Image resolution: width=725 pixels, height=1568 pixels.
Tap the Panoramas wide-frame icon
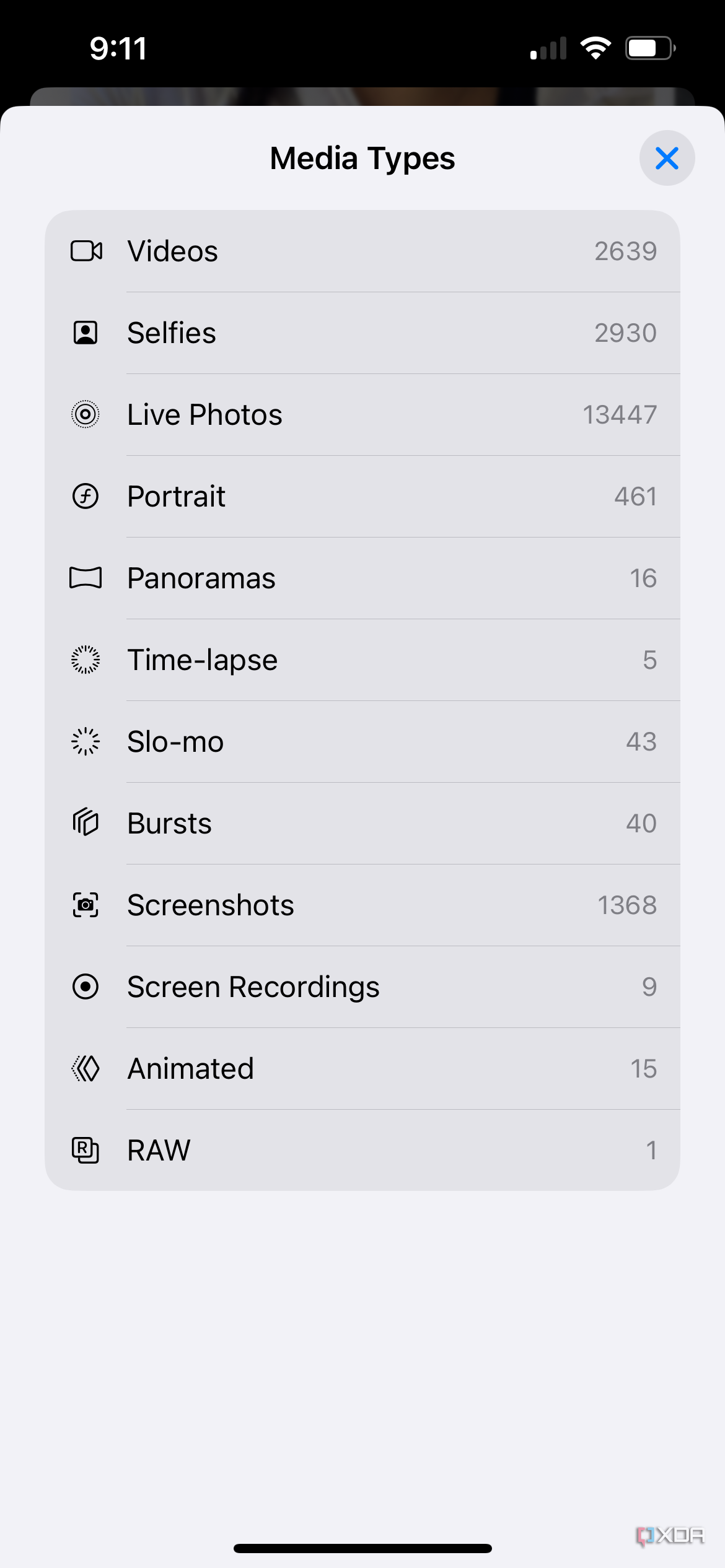85,578
